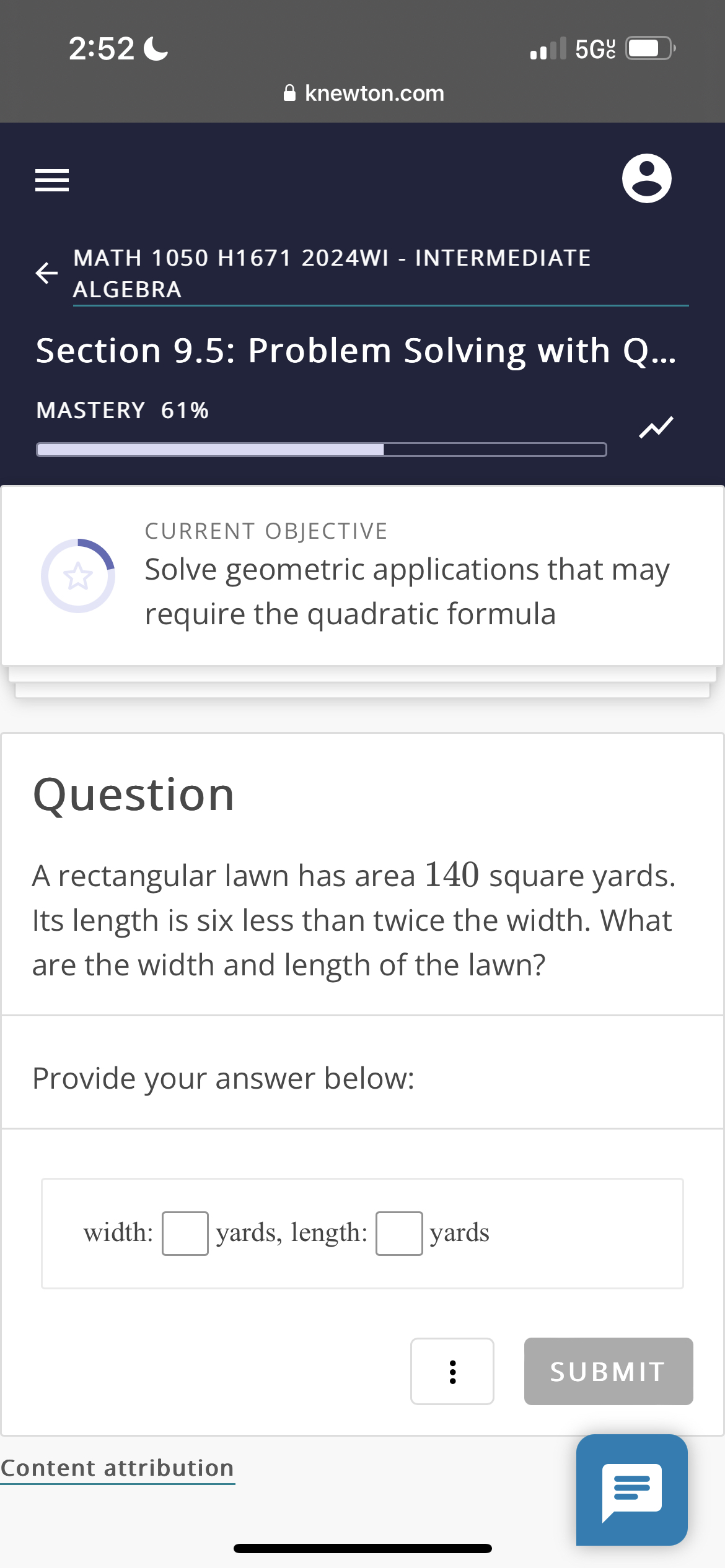
Task: Open the user account profile icon
Action: (x=646, y=178)
